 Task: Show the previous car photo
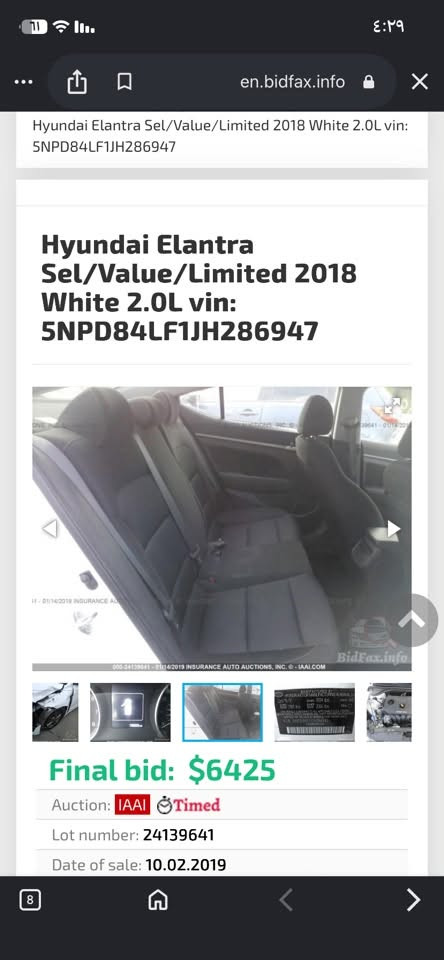pyautogui.click(x=50, y=528)
